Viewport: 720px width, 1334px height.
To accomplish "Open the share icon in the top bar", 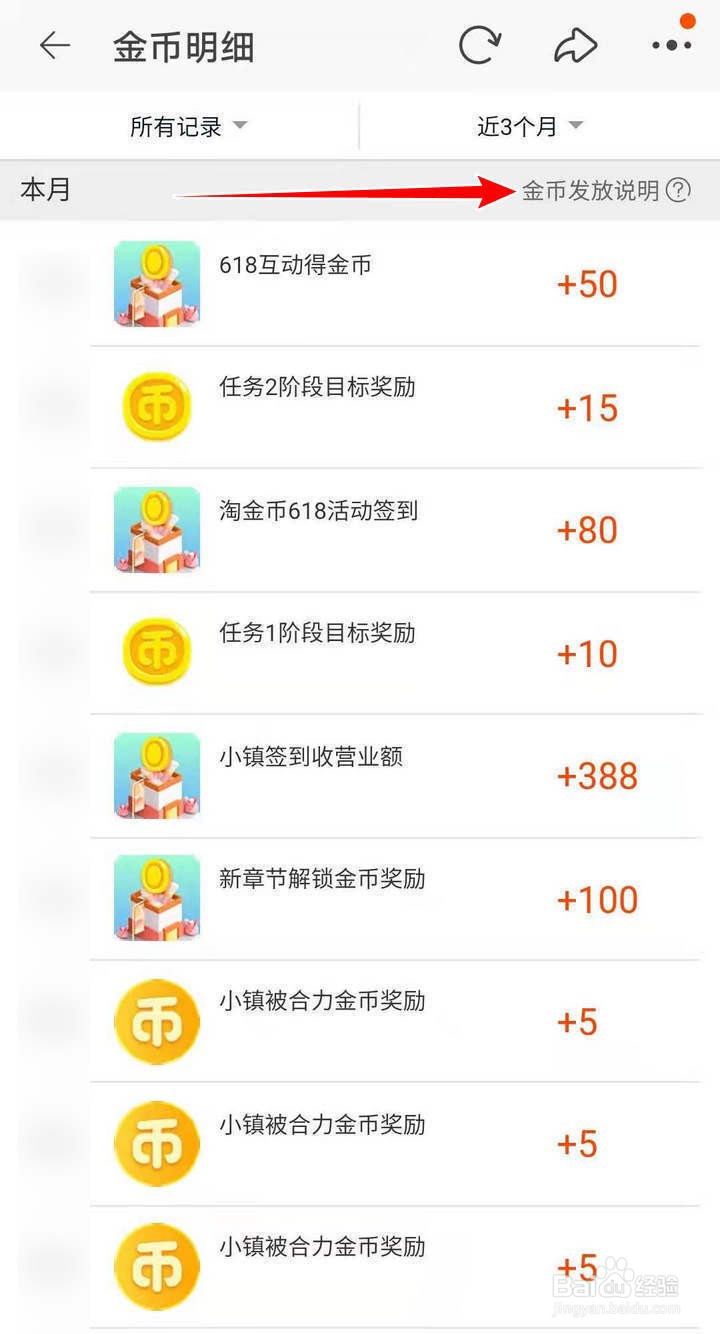I will coord(574,44).
